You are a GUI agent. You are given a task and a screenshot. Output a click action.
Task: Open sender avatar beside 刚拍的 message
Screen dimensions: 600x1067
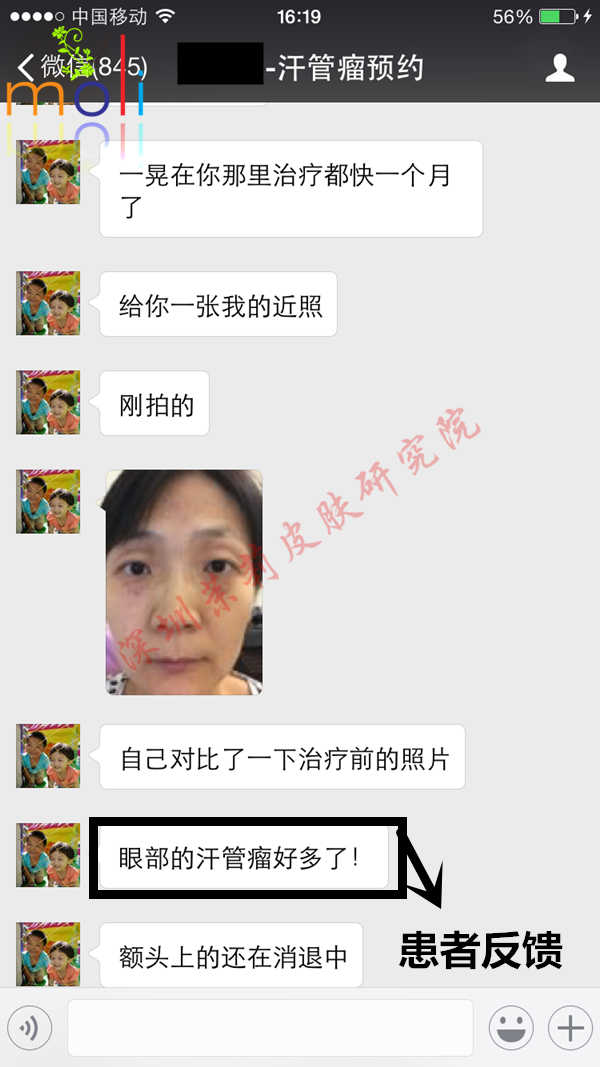(x=48, y=403)
